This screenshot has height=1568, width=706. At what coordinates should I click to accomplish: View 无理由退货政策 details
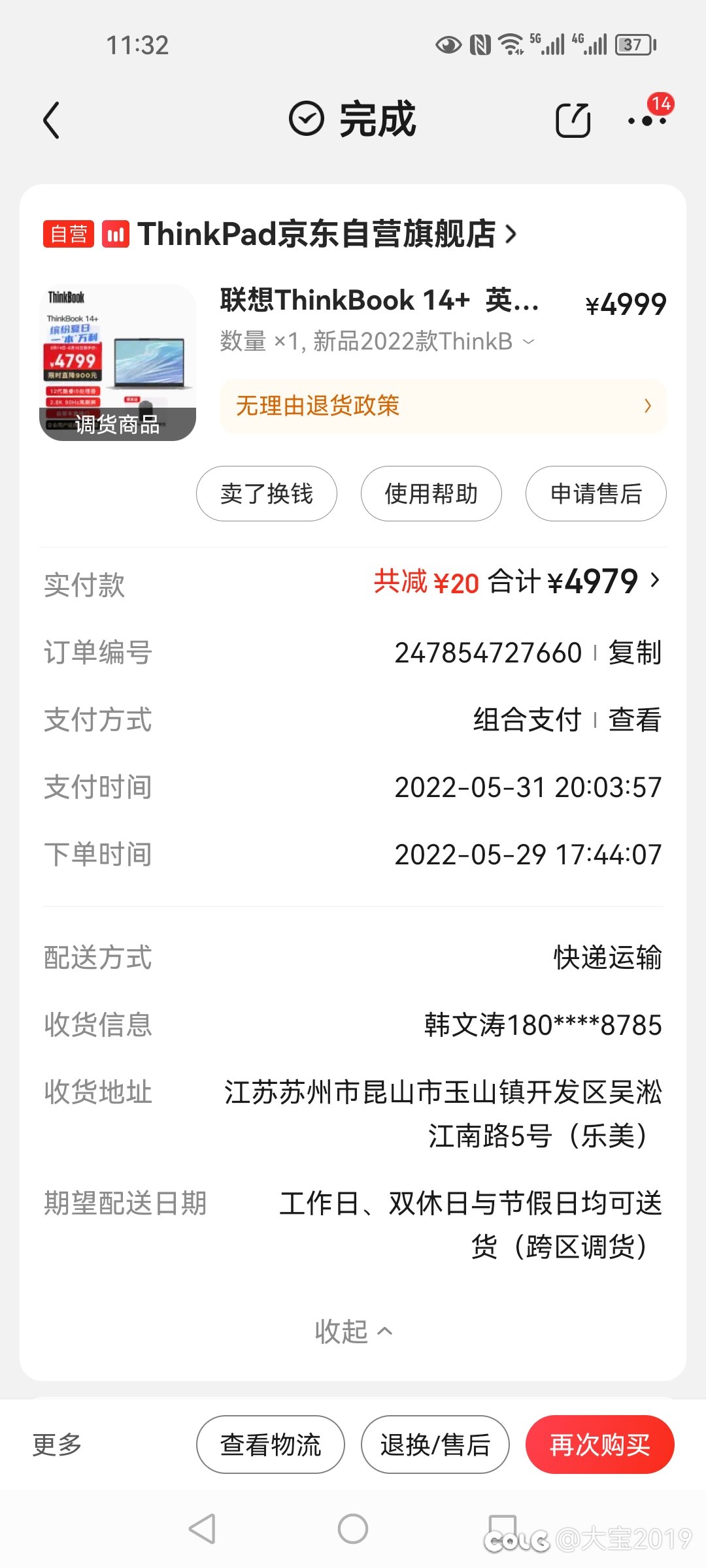[443, 406]
